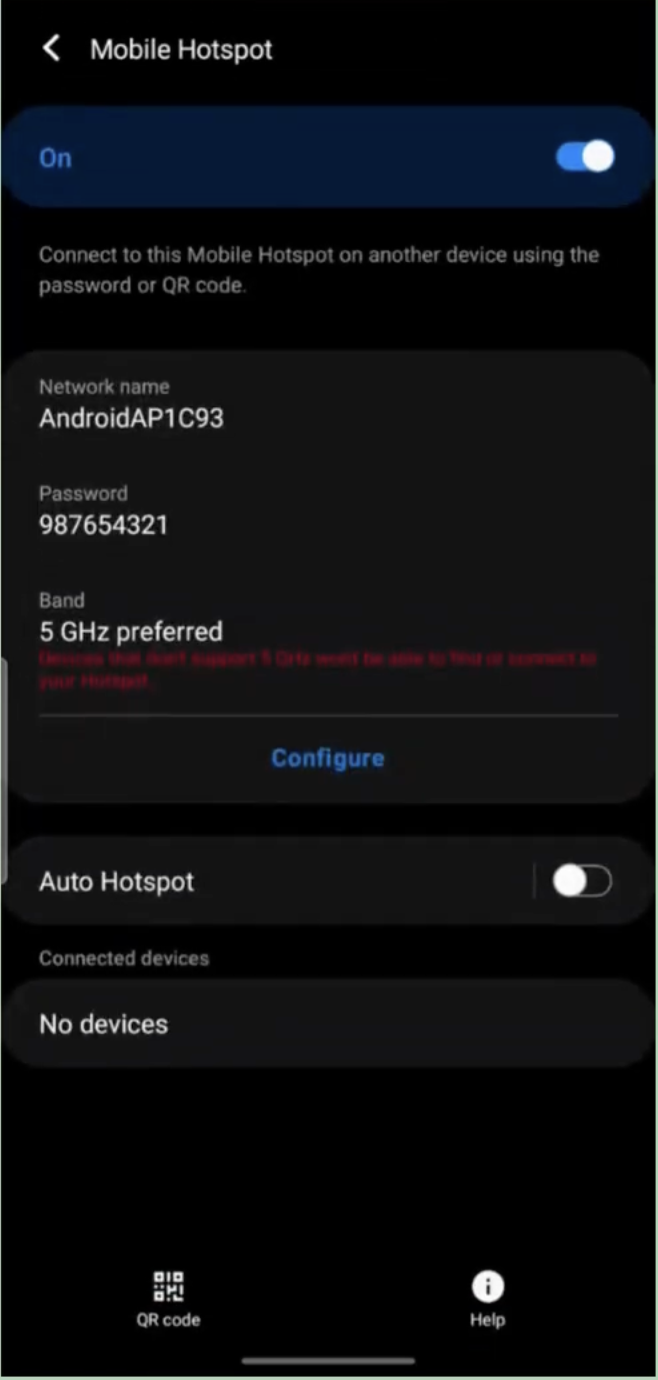Enable the Auto Hotspot toggle
This screenshot has height=1380, width=658.
pyautogui.click(x=582, y=881)
